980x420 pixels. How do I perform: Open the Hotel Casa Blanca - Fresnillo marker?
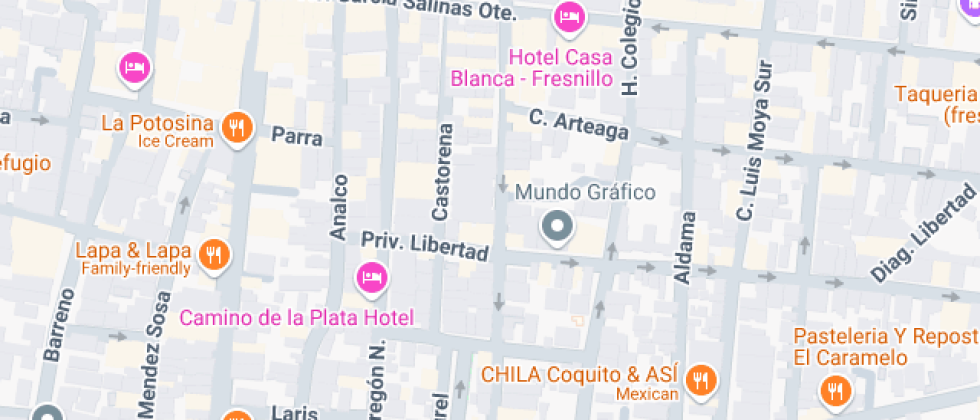click(569, 18)
